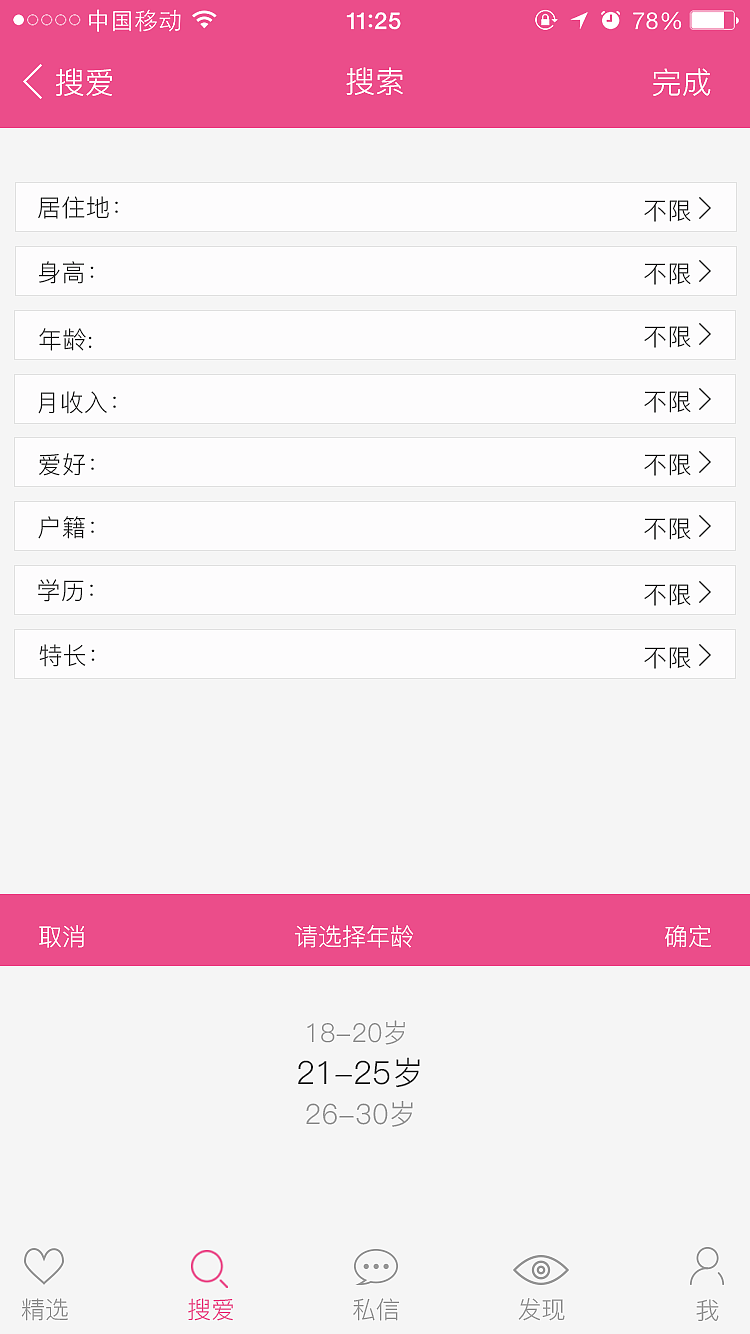Tap 完成 to finish search setup
The height and width of the screenshot is (1334, 750).
681,82
